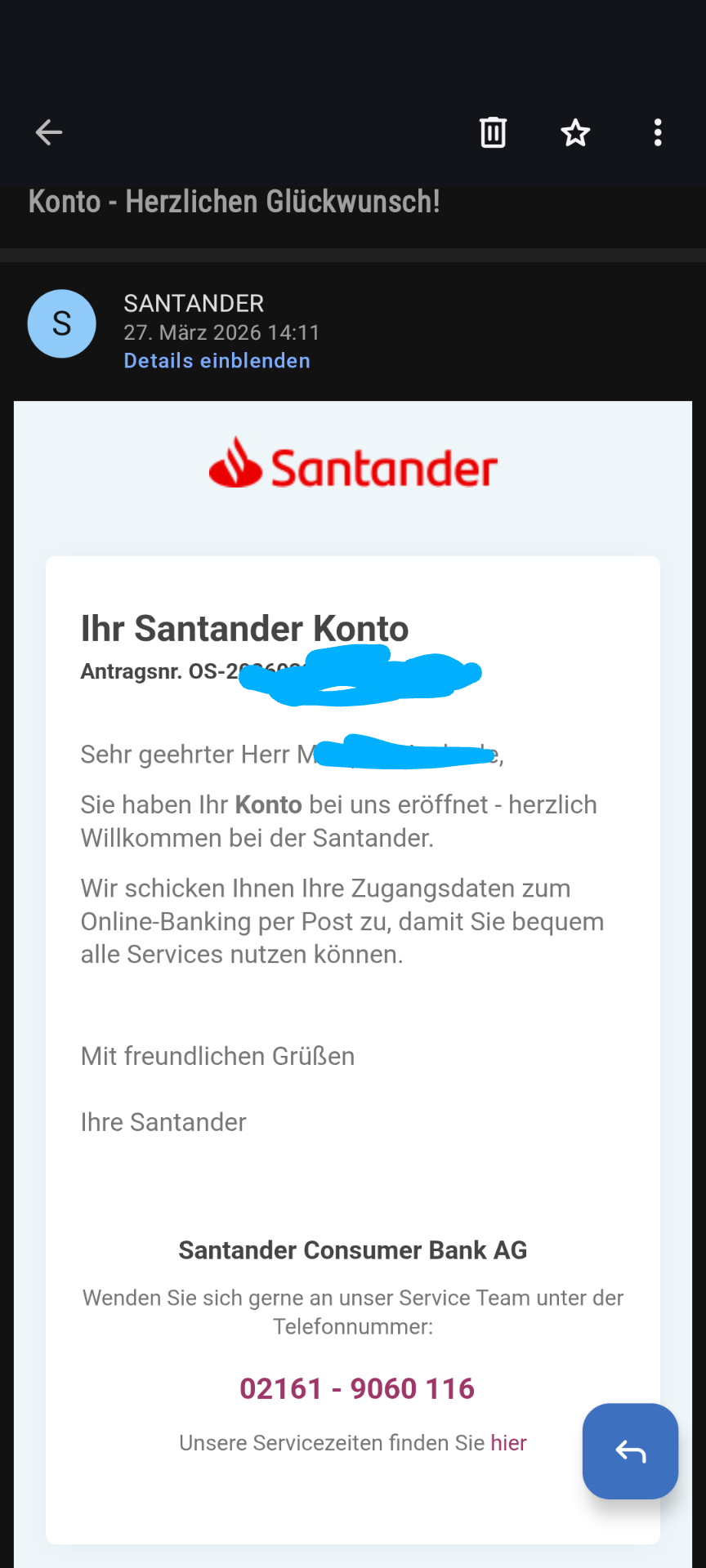Open the 'hier' link for service hours
Viewport: 706px width, 1568px height.
tap(508, 1443)
